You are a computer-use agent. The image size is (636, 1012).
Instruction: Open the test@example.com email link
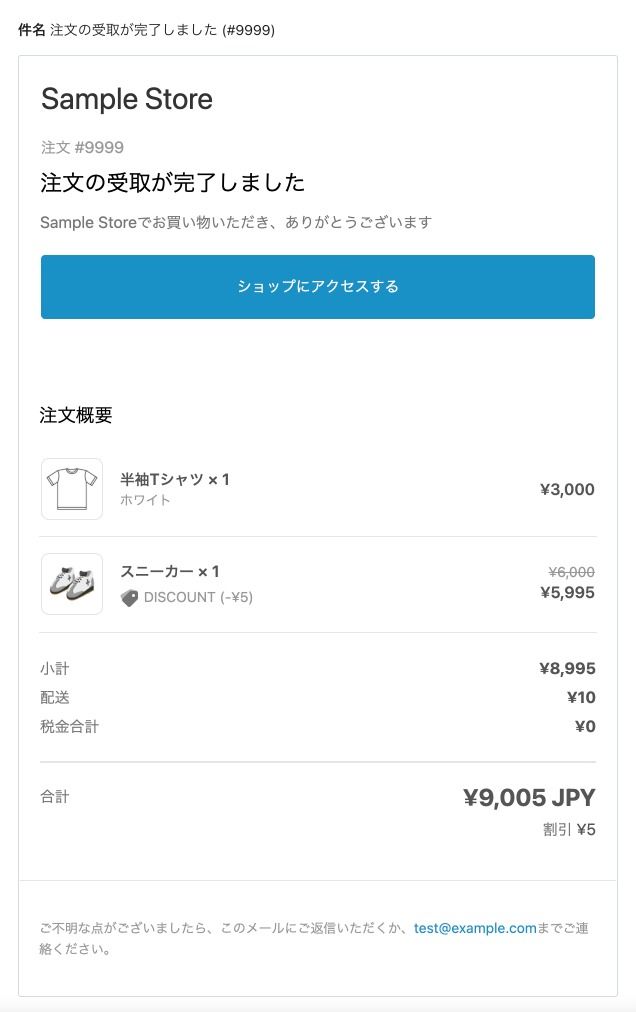475,928
